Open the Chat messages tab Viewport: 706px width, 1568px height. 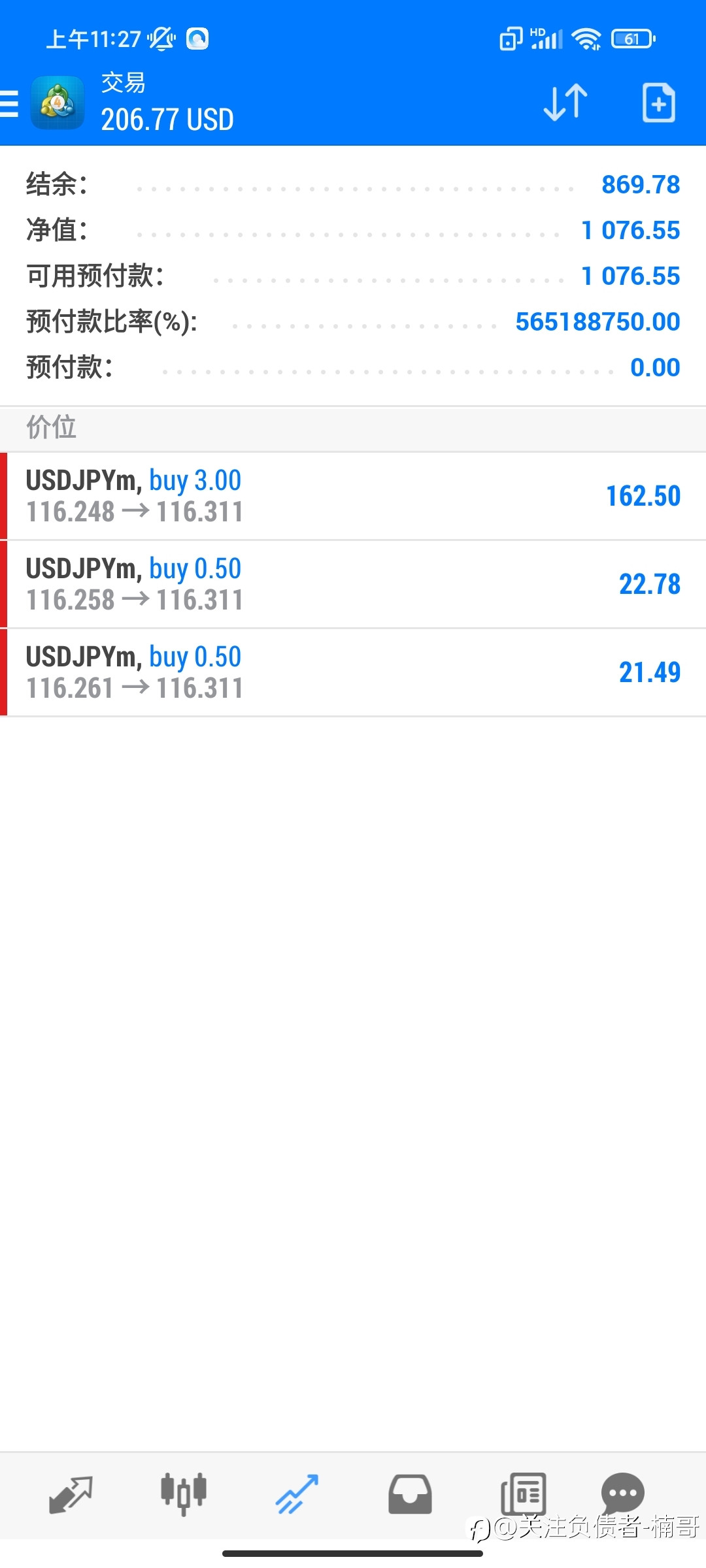(622, 1494)
